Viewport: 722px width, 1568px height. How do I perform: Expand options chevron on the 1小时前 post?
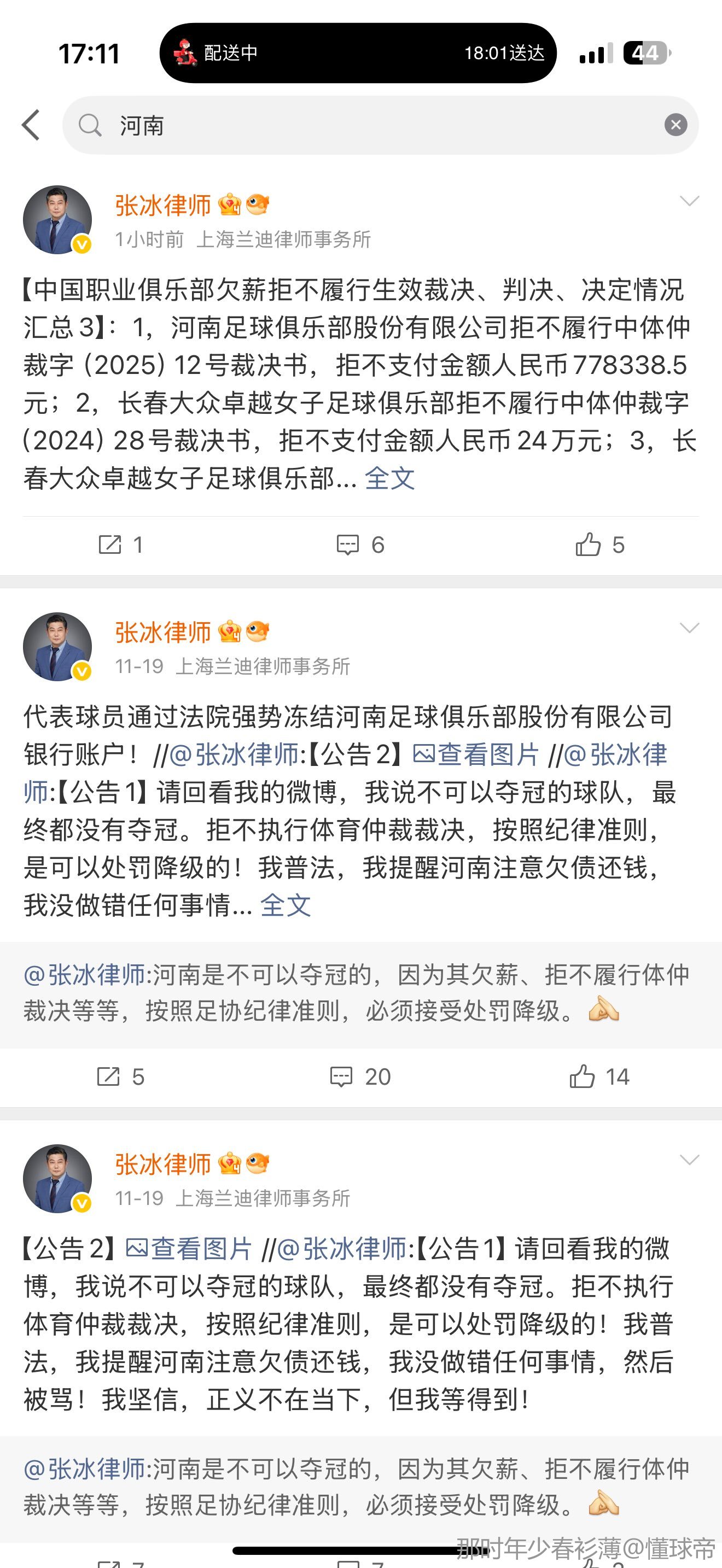(x=689, y=202)
